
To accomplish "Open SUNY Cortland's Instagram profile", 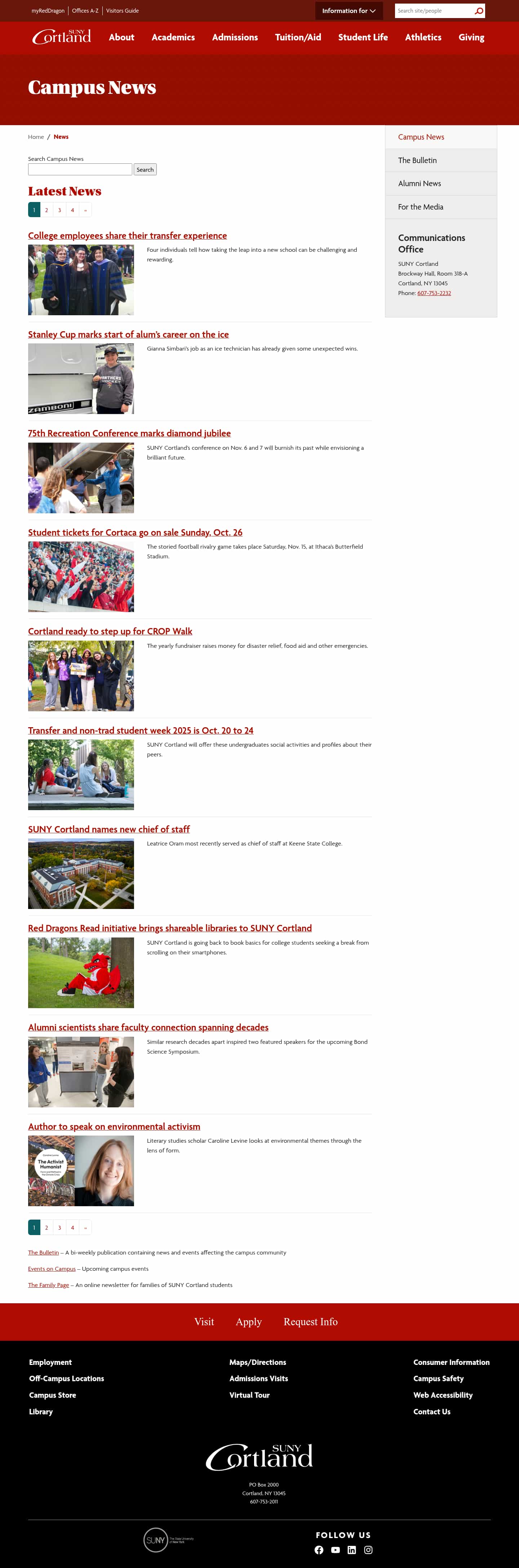I will click(368, 1550).
